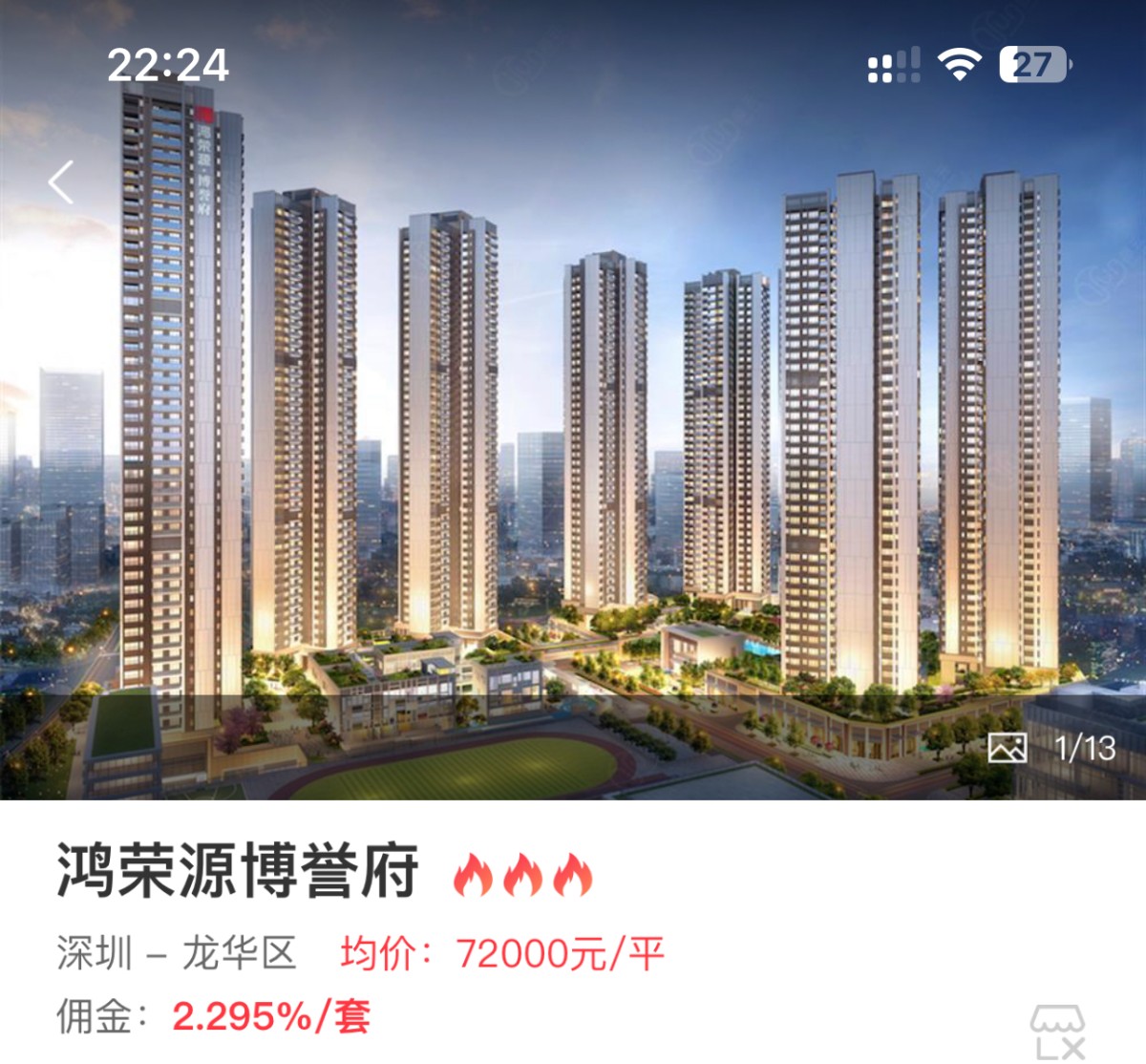This screenshot has width=1146, height=1064.
Task: Go back using the top-left arrow
Action: pyautogui.click(x=61, y=181)
